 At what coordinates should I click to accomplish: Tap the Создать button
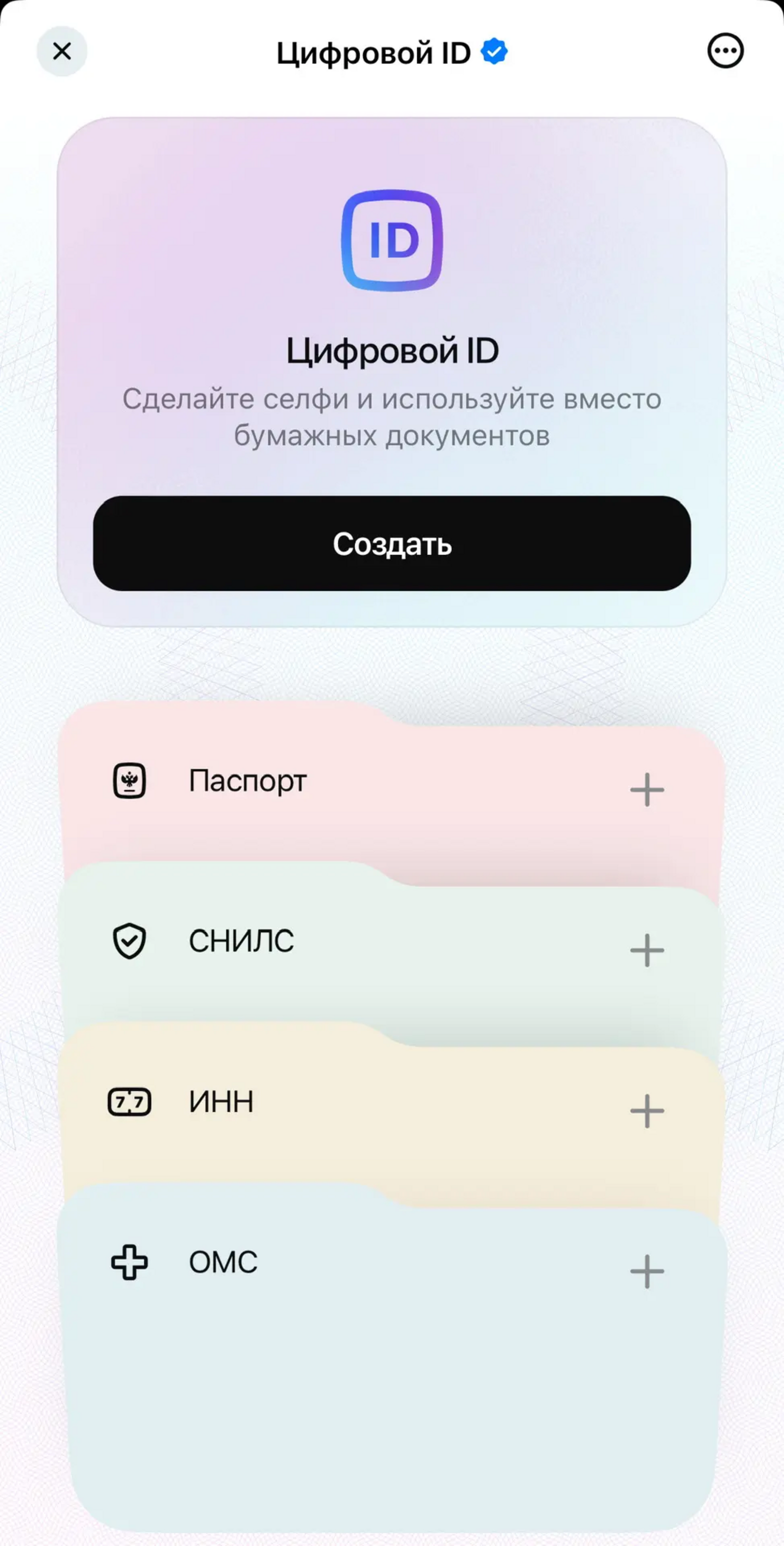point(392,543)
